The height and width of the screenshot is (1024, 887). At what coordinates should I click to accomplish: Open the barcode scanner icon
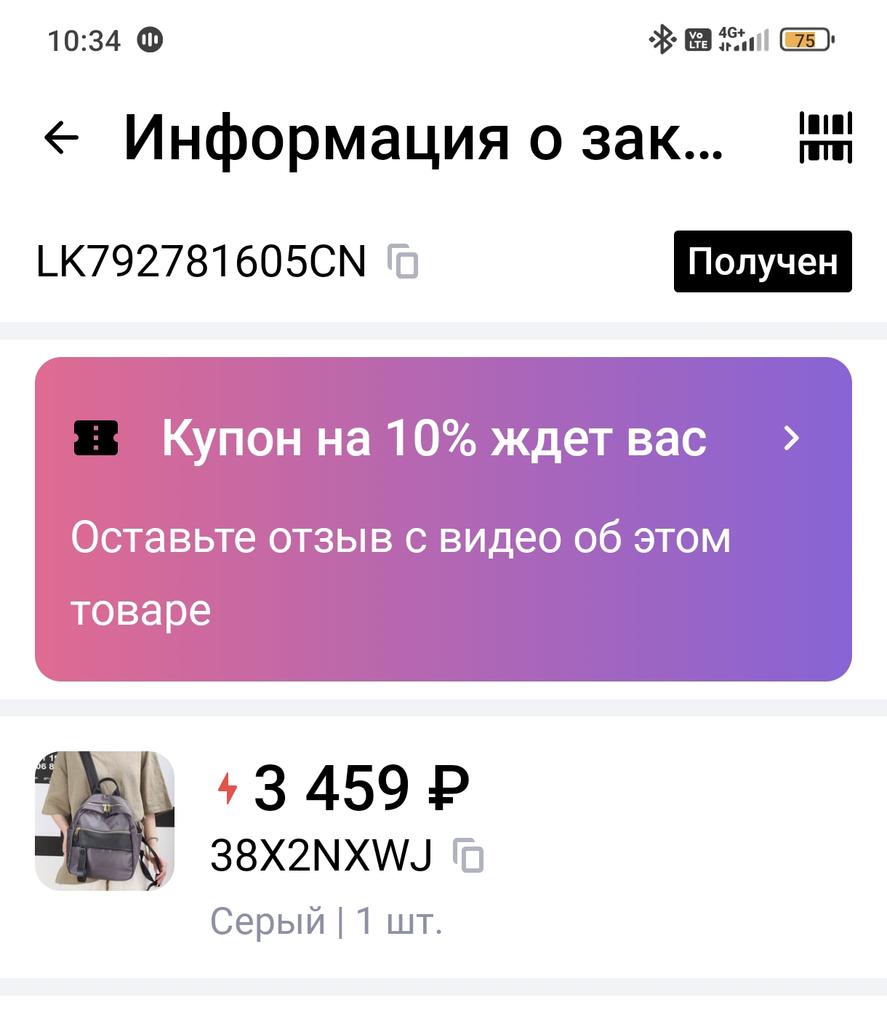[x=825, y=138]
